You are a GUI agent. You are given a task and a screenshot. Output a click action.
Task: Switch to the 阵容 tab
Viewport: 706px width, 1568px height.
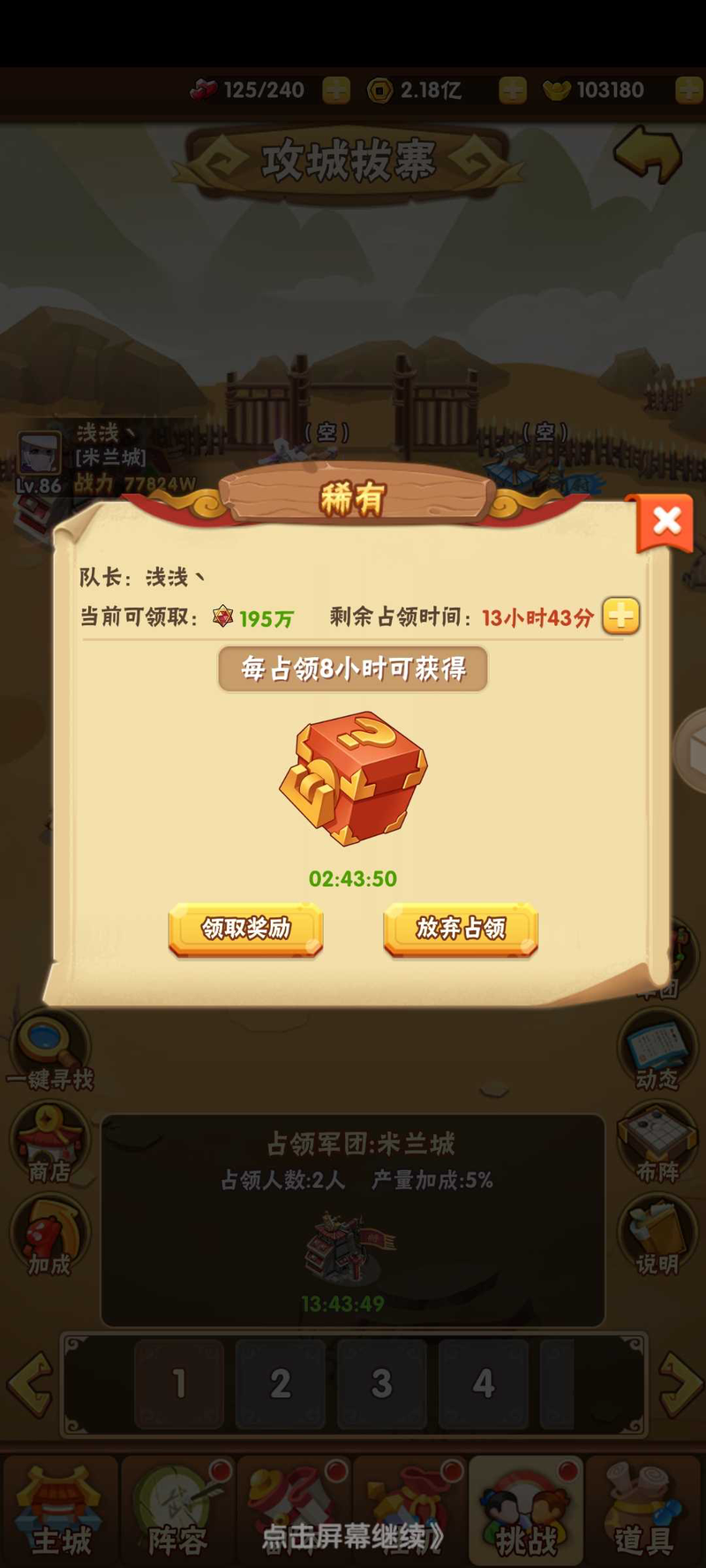pyautogui.click(x=177, y=1512)
